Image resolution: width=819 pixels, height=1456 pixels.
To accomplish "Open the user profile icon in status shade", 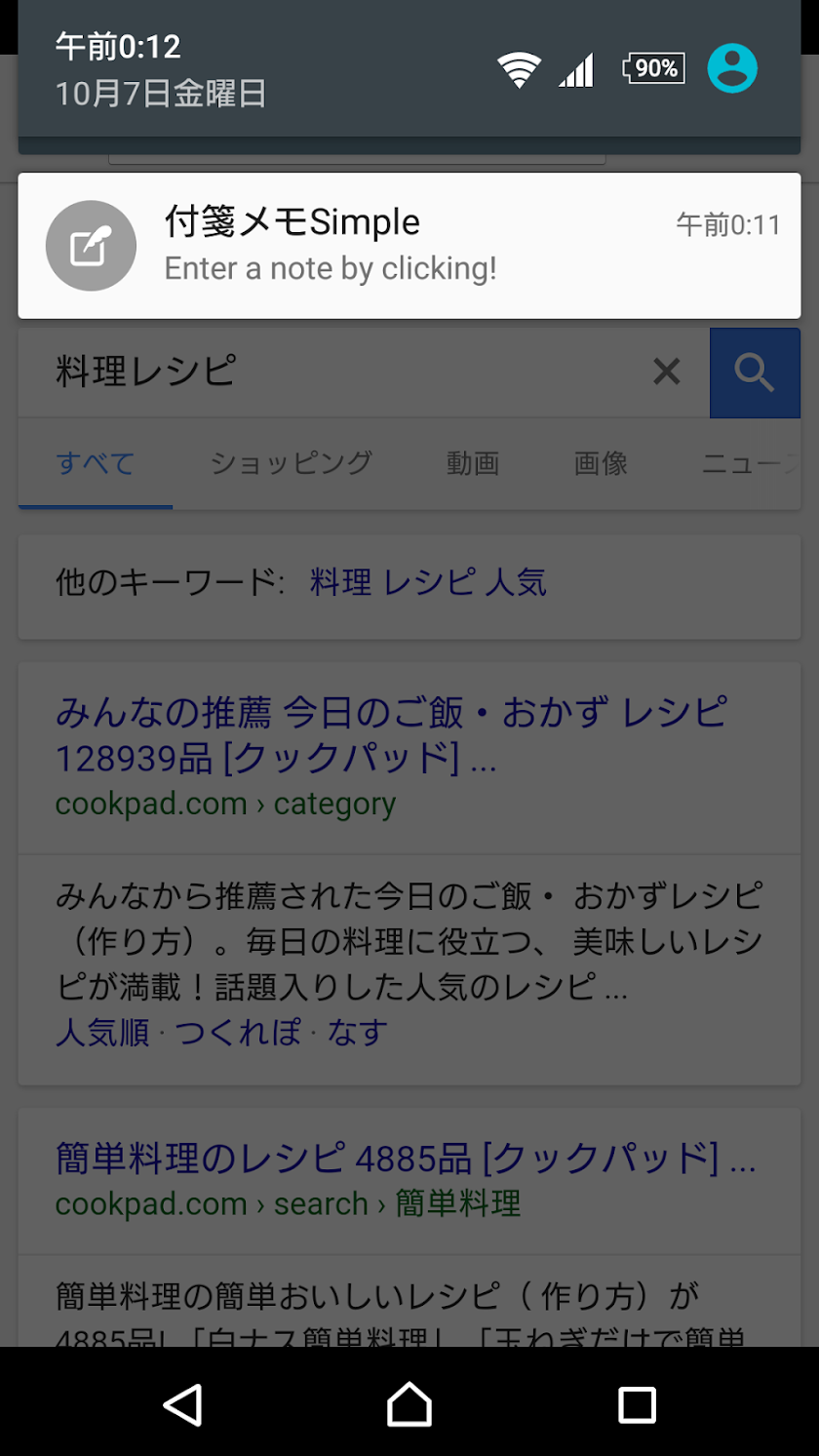I will (x=731, y=68).
